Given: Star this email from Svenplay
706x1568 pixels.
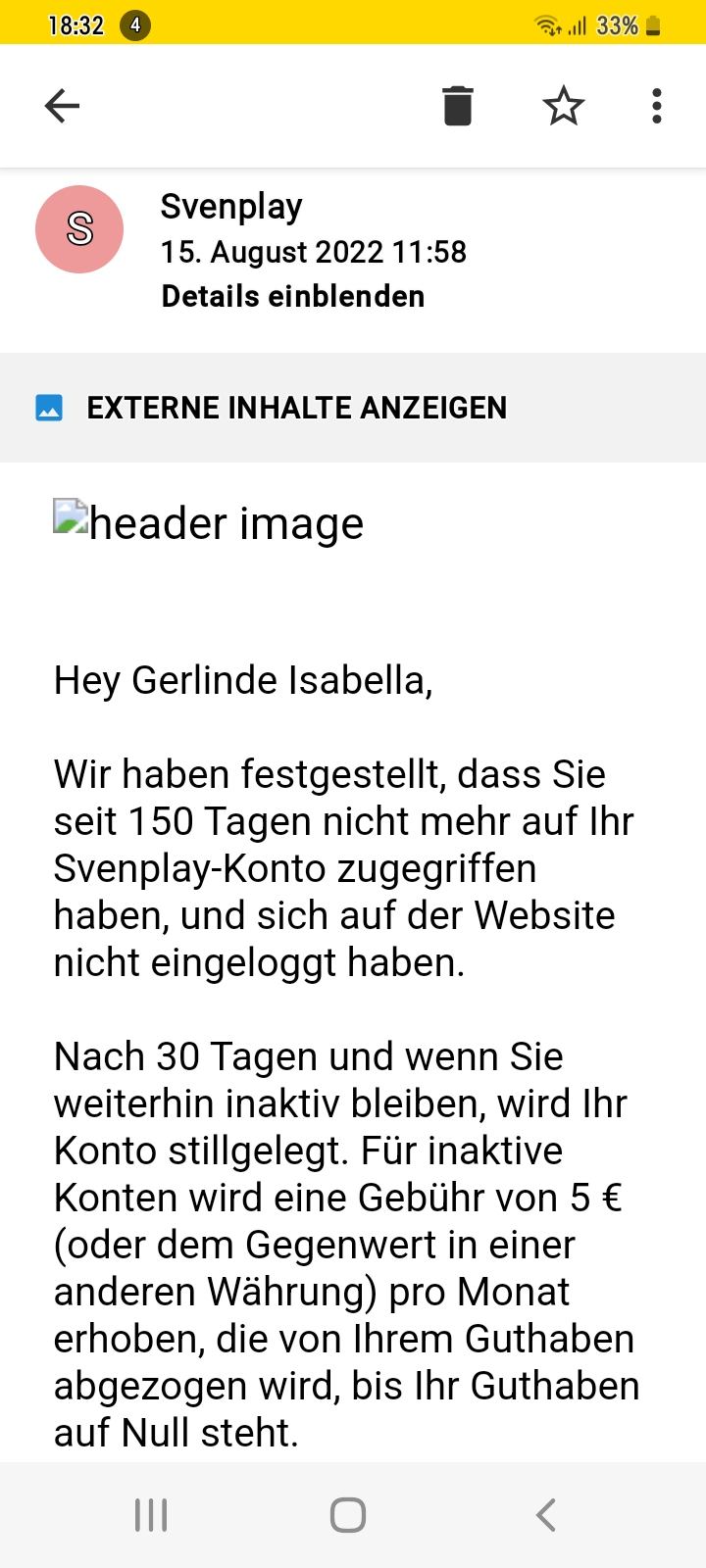Looking at the screenshot, I should coord(563,106).
